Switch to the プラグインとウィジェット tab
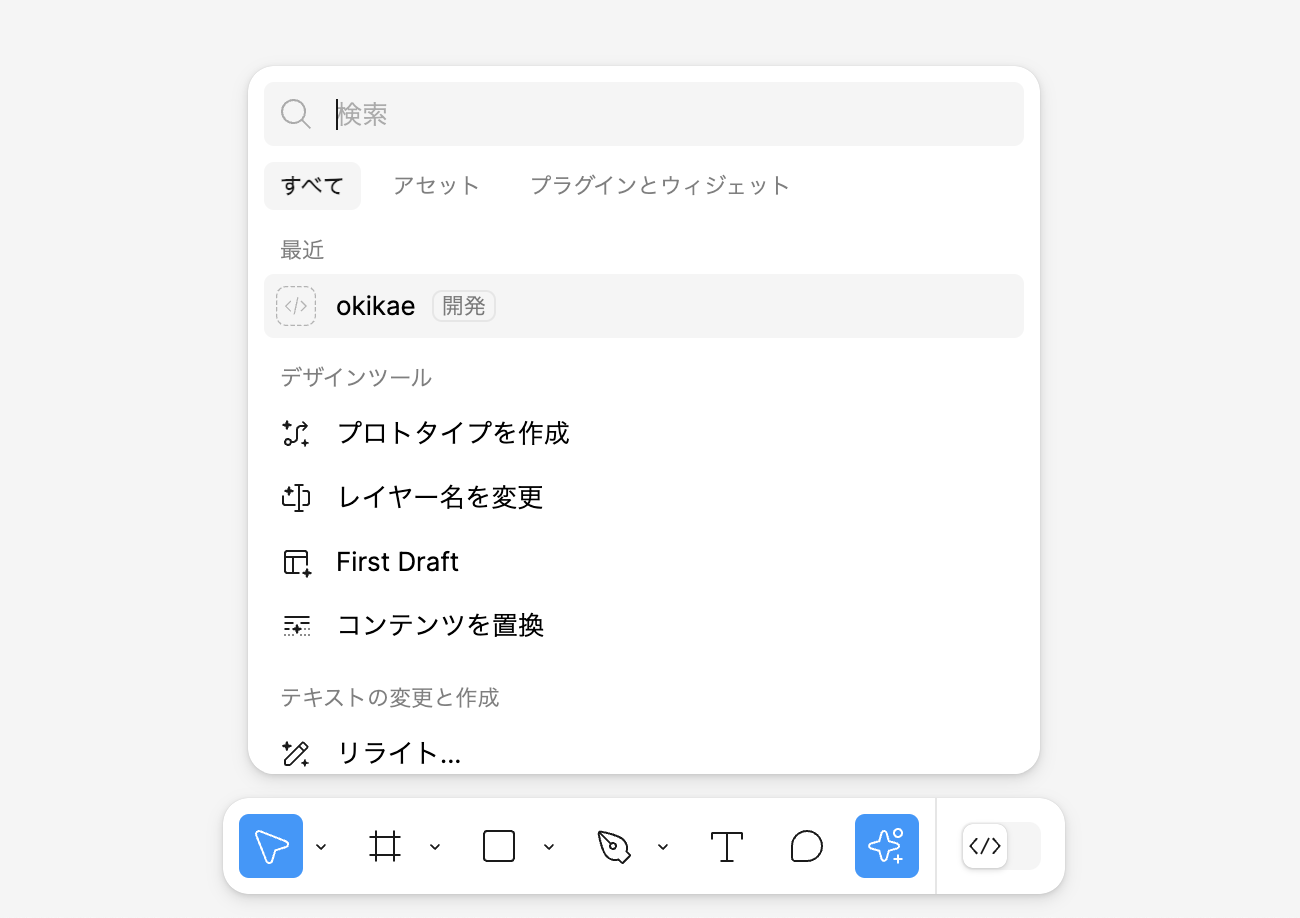Image resolution: width=1300 pixels, height=918 pixels. (660, 185)
